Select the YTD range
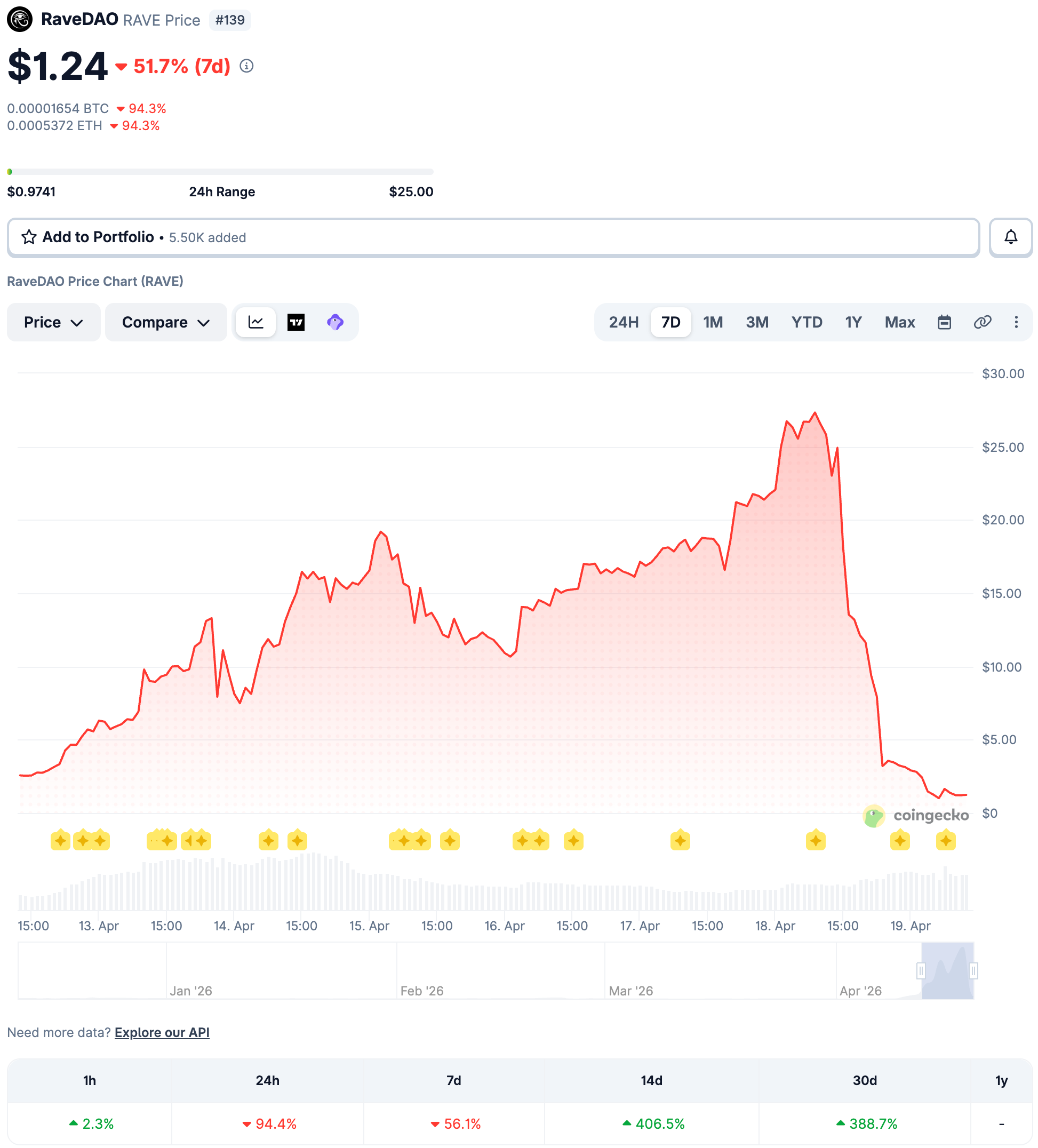The width and height of the screenshot is (1038, 1148). pyautogui.click(x=807, y=322)
